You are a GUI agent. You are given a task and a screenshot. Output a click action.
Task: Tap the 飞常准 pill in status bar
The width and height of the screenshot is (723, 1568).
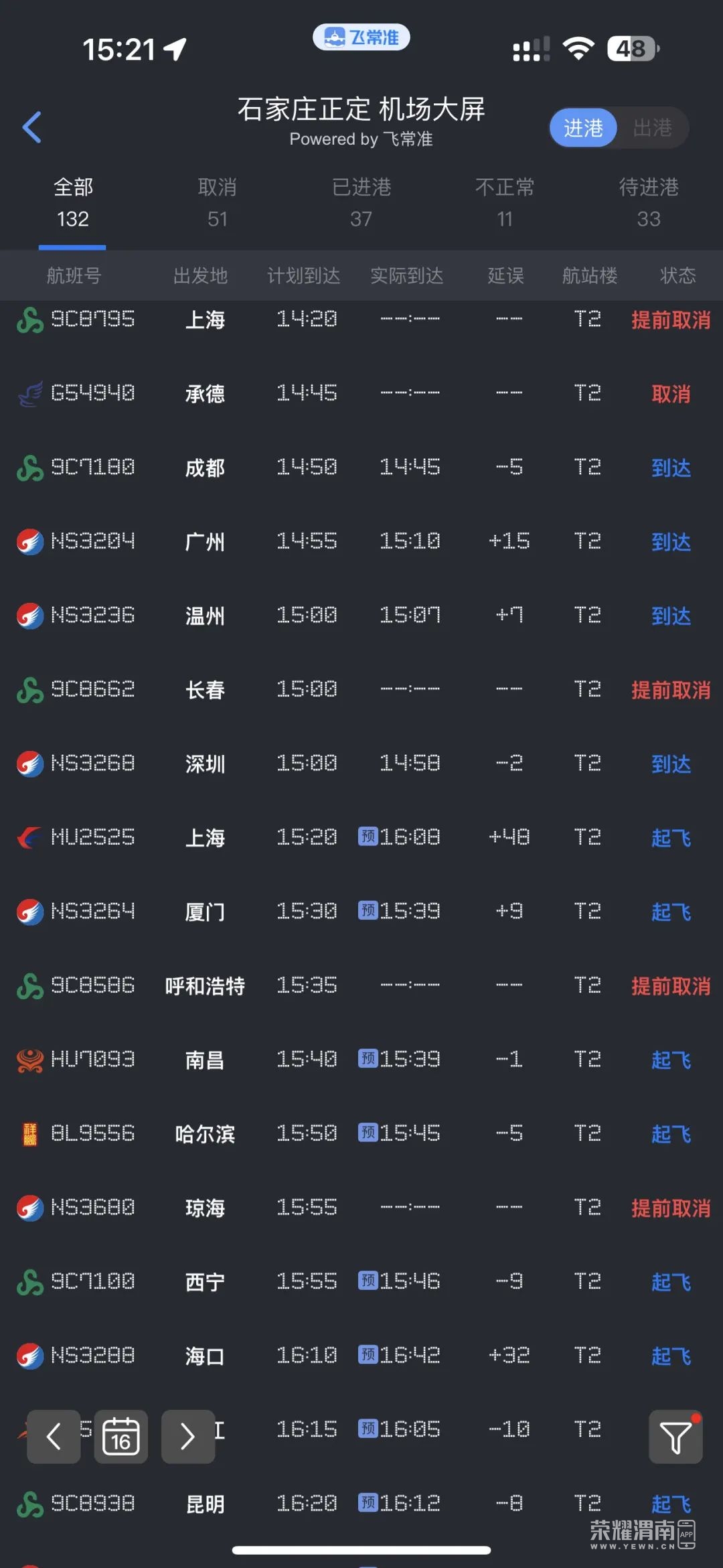[x=361, y=38]
